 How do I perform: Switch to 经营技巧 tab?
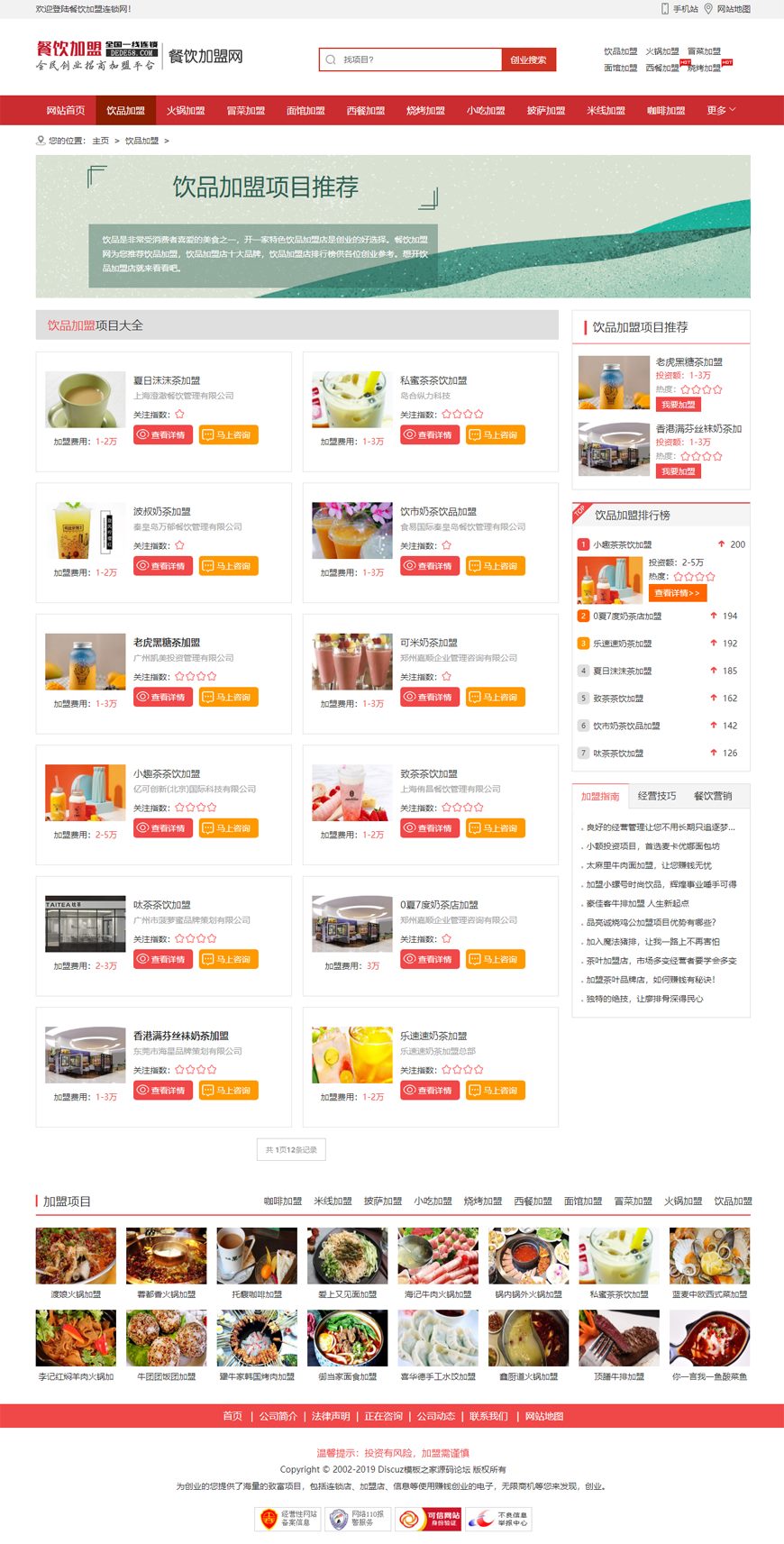point(657,796)
